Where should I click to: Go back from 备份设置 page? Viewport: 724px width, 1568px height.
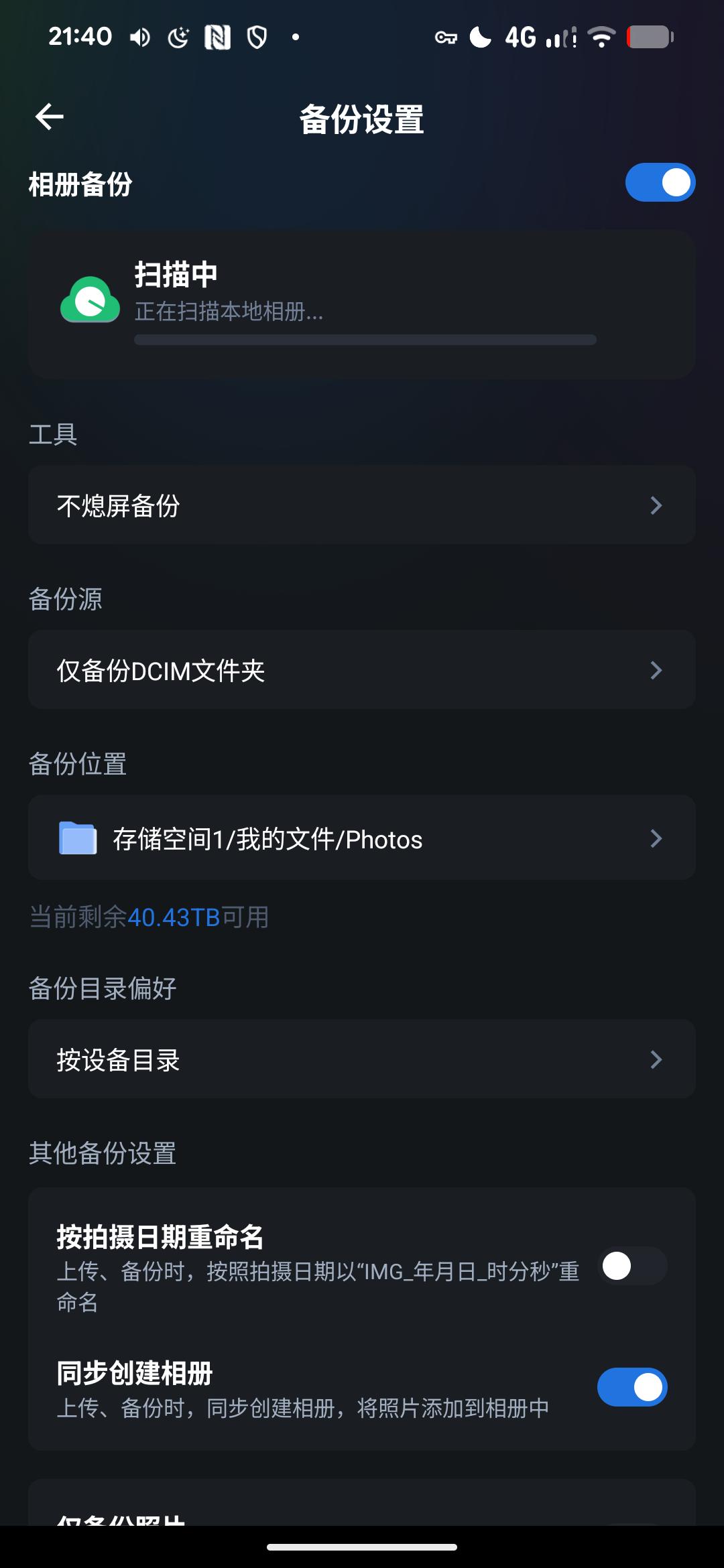coord(50,117)
